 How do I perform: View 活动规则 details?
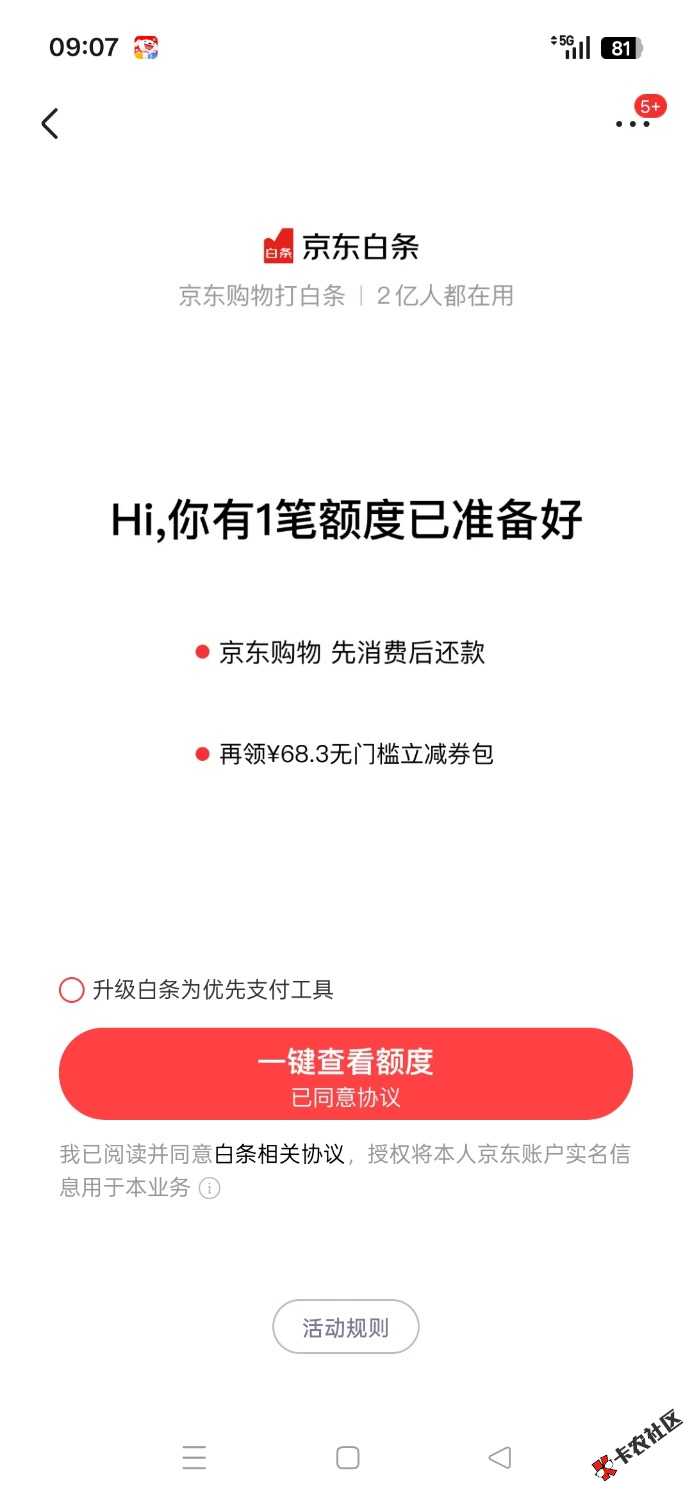tap(346, 1328)
